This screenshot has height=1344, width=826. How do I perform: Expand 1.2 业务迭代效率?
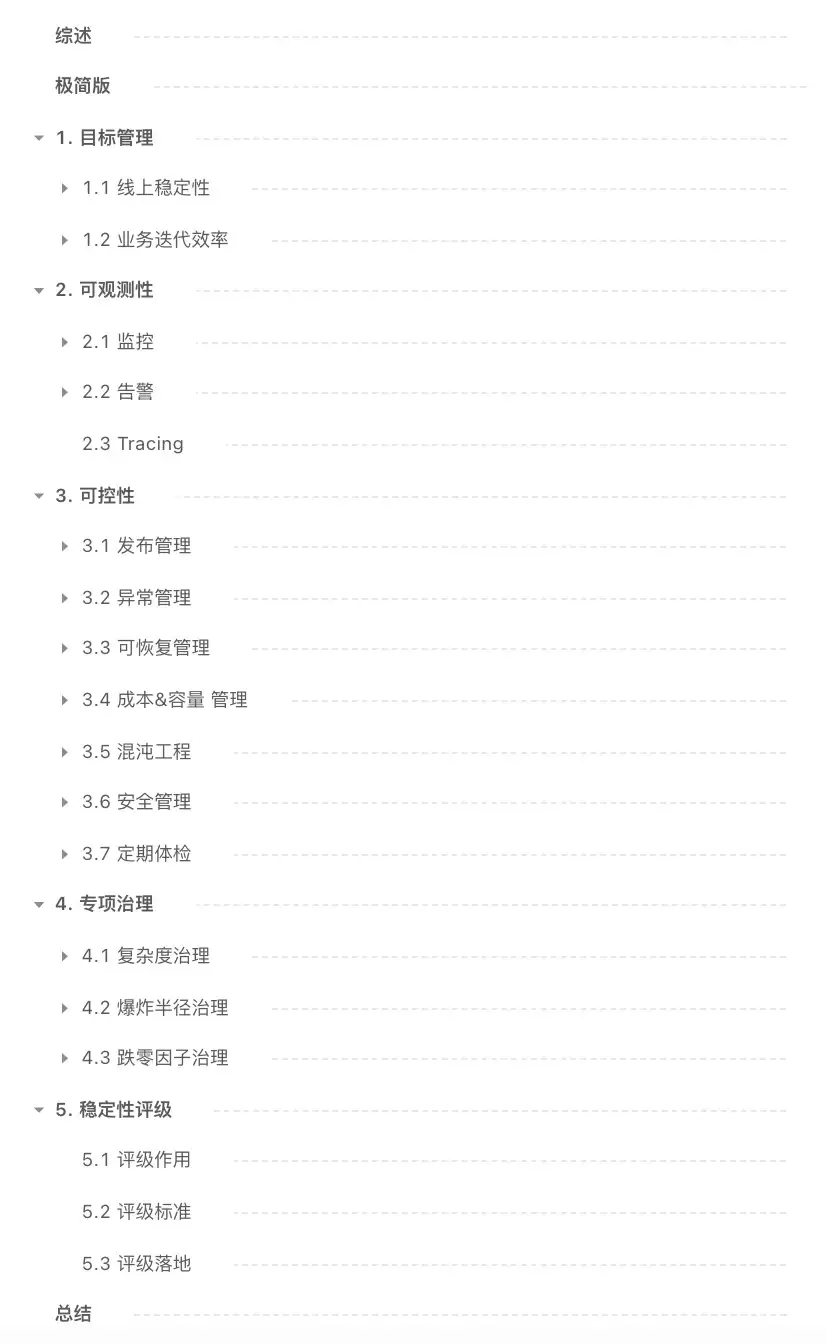coord(65,240)
